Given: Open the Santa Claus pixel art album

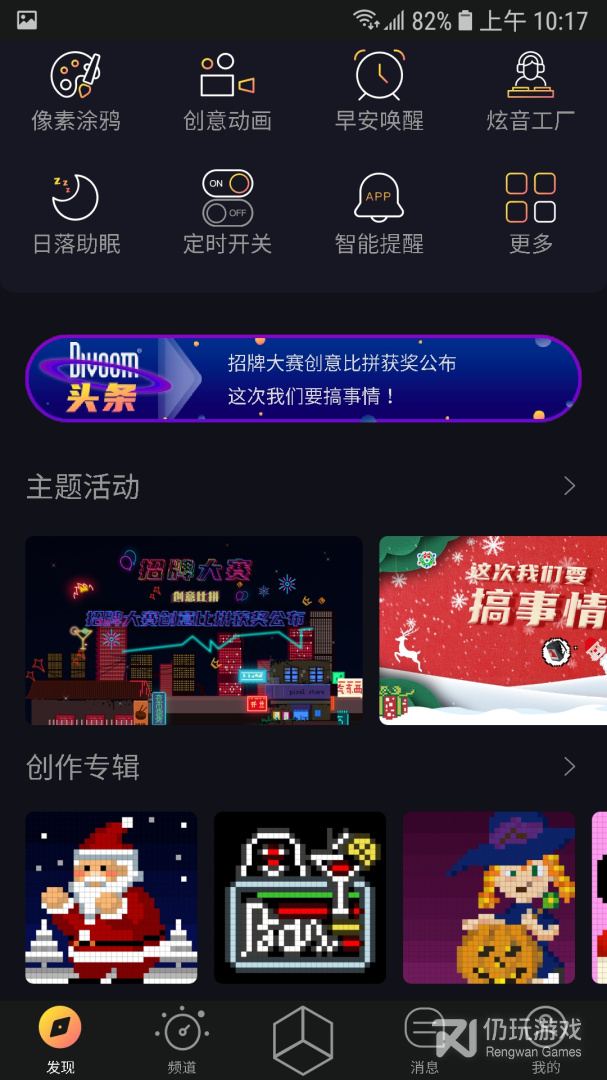Looking at the screenshot, I should click(111, 897).
